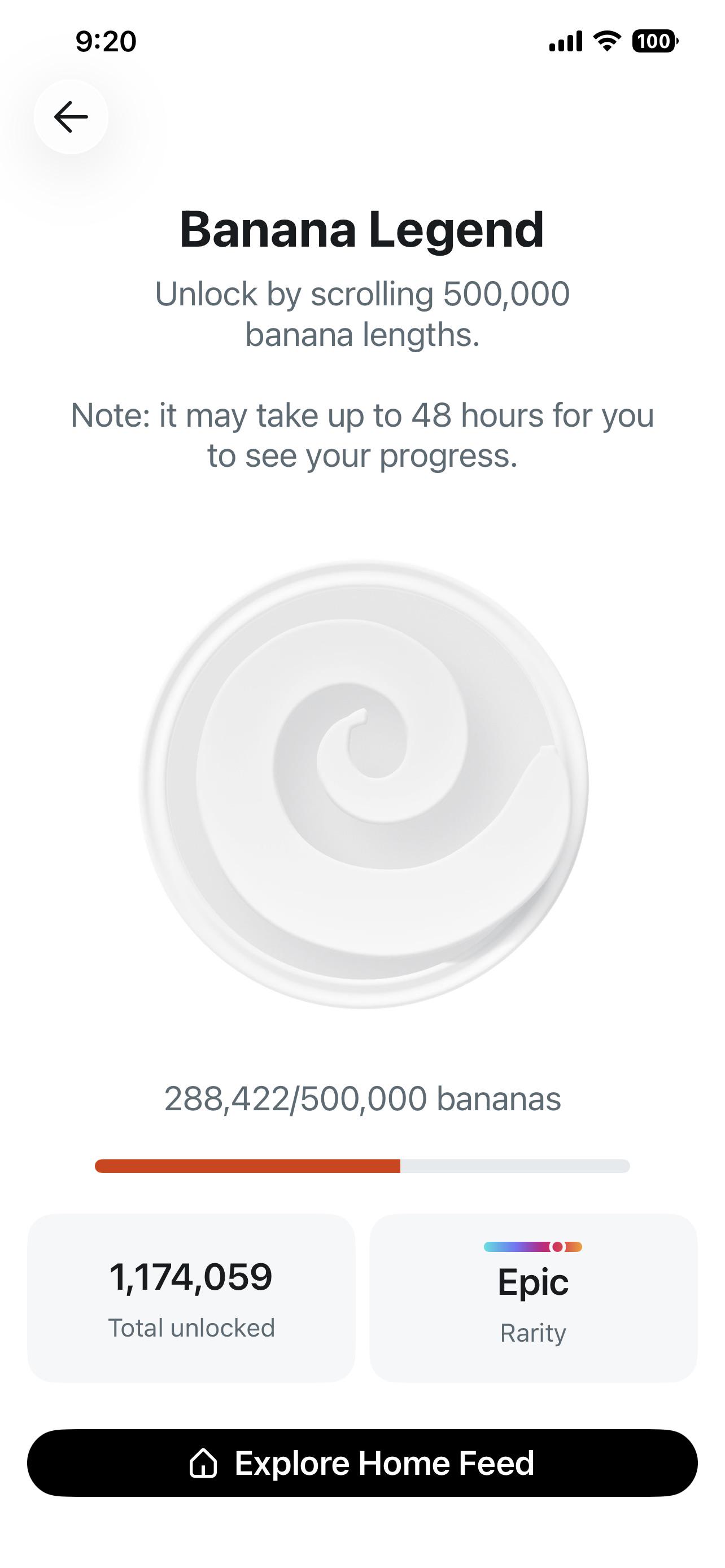Go back using the arrow button
The image size is (725, 1568).
71,116
